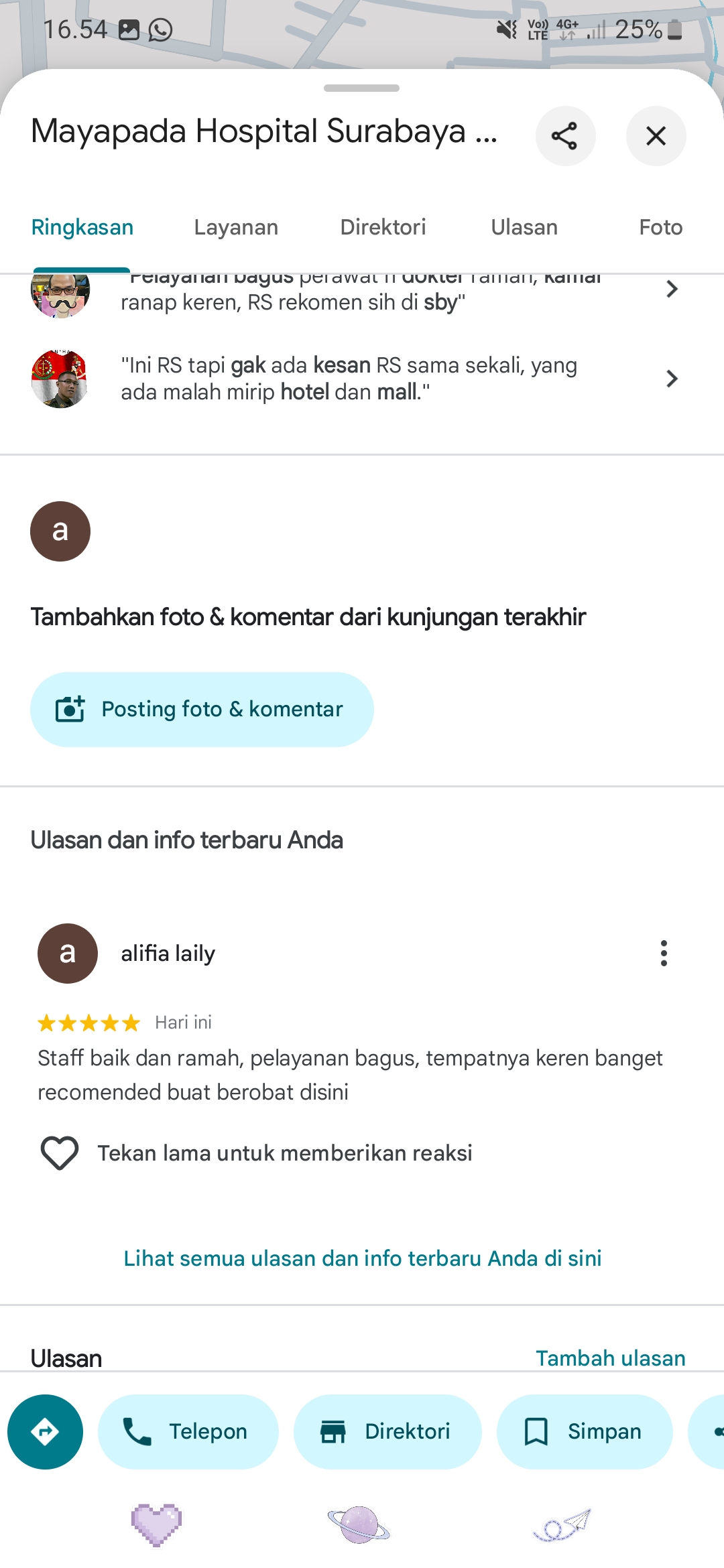This screenshot has width=724, height=1568.
Task: Open Lihat semua ulasan dan info terbaru link
Action: point(362,1258)
